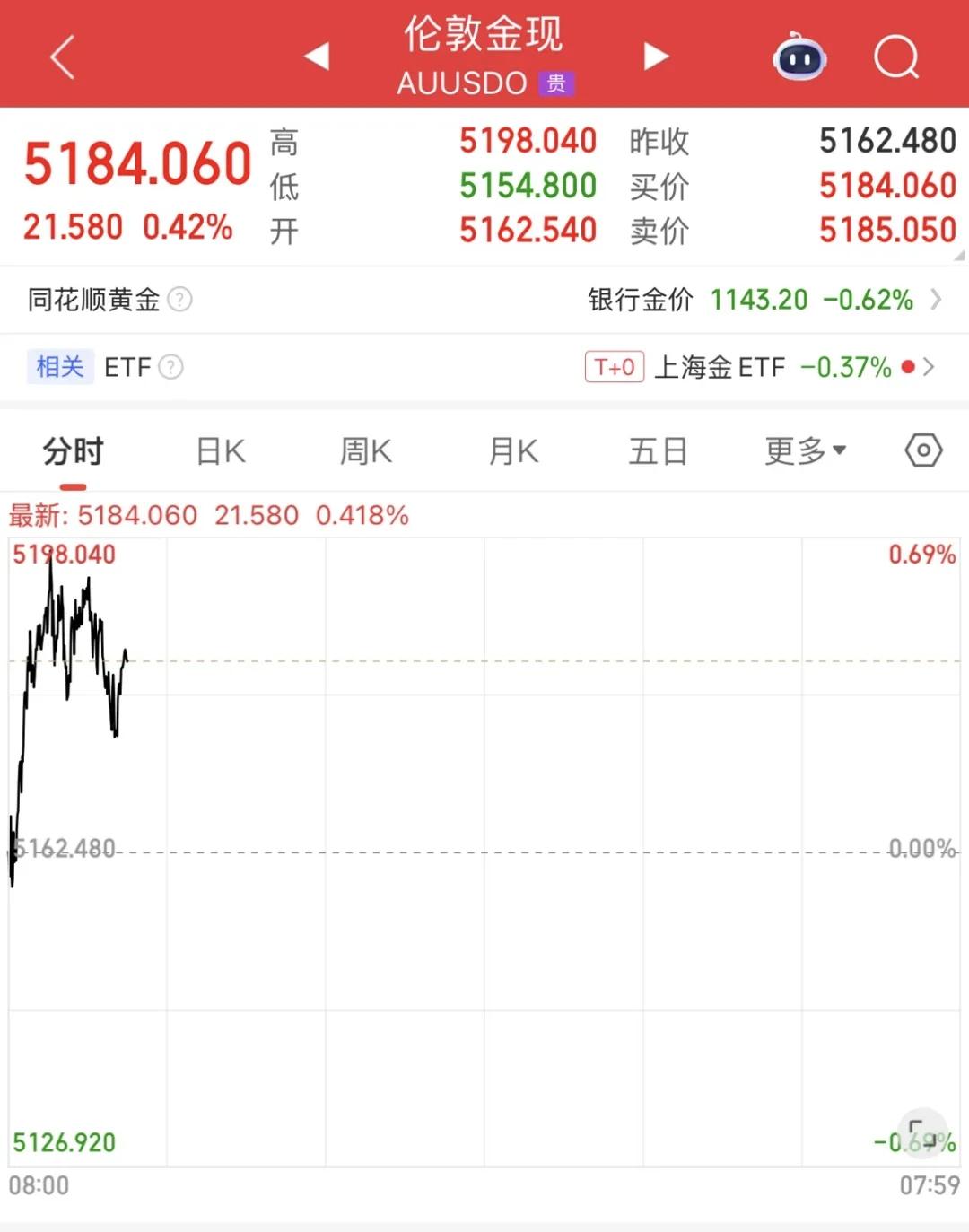Viewport: 969px width, 1232px height.
Task: Expand the 更多 chart period dropdown
Action: coord(805,451)
